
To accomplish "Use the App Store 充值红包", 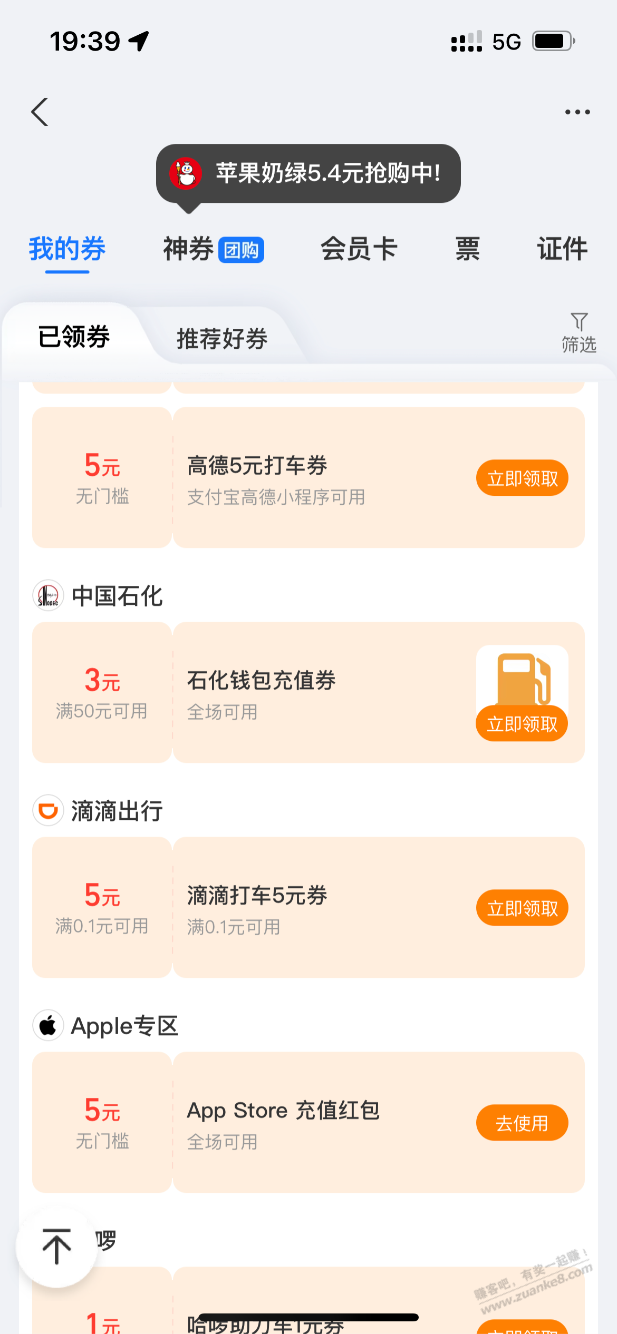I will click(x=522, y=1123).
